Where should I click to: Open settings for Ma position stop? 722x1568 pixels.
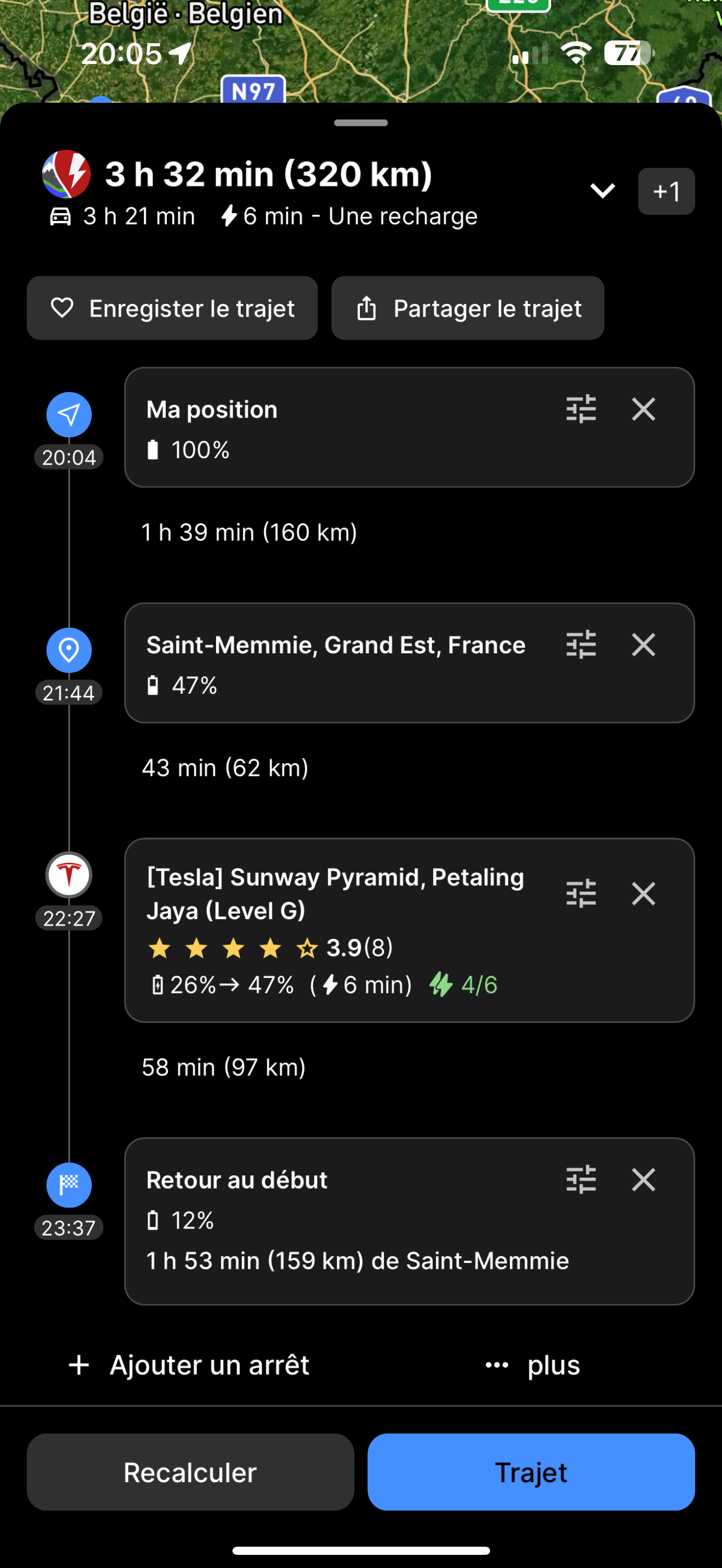(x=581, y=409)
